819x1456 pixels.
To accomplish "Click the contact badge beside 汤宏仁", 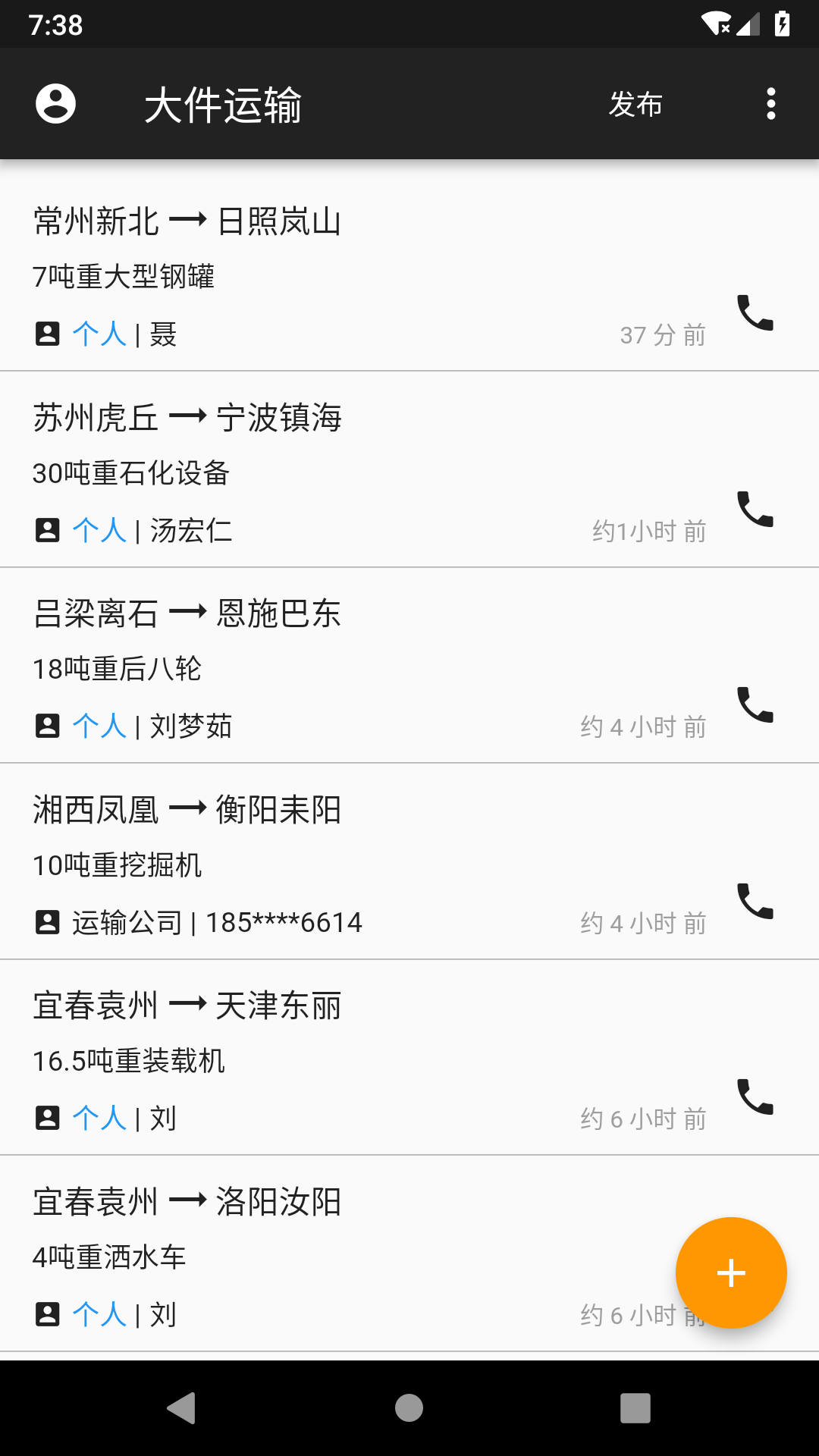I will pyautogui.click(x=47, y=529).
